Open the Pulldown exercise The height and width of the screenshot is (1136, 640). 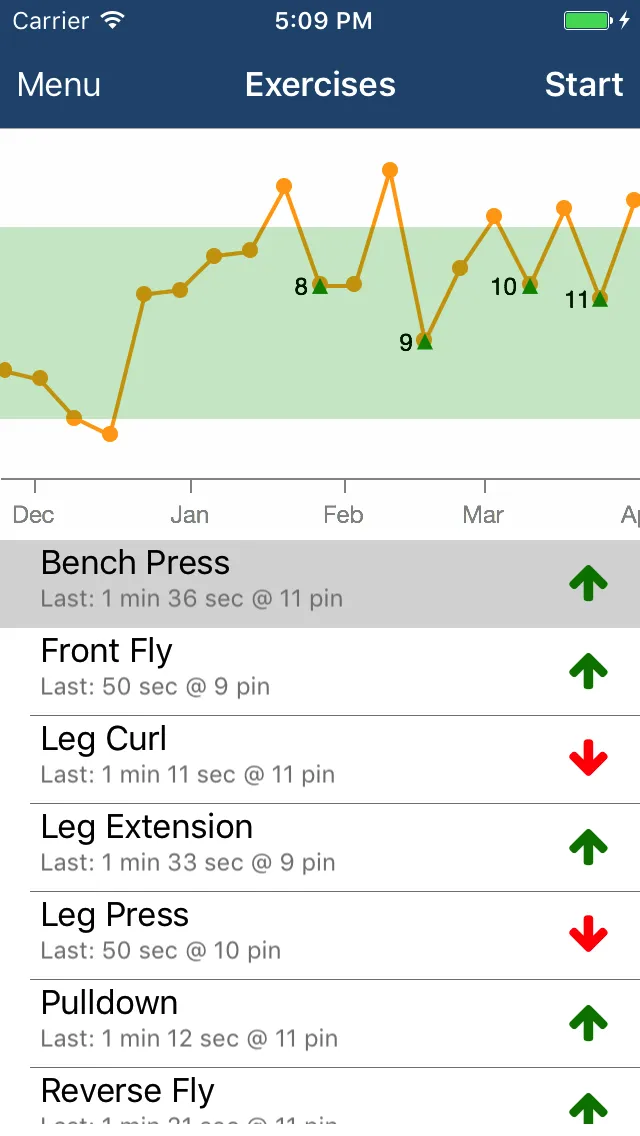[320, 1023]
